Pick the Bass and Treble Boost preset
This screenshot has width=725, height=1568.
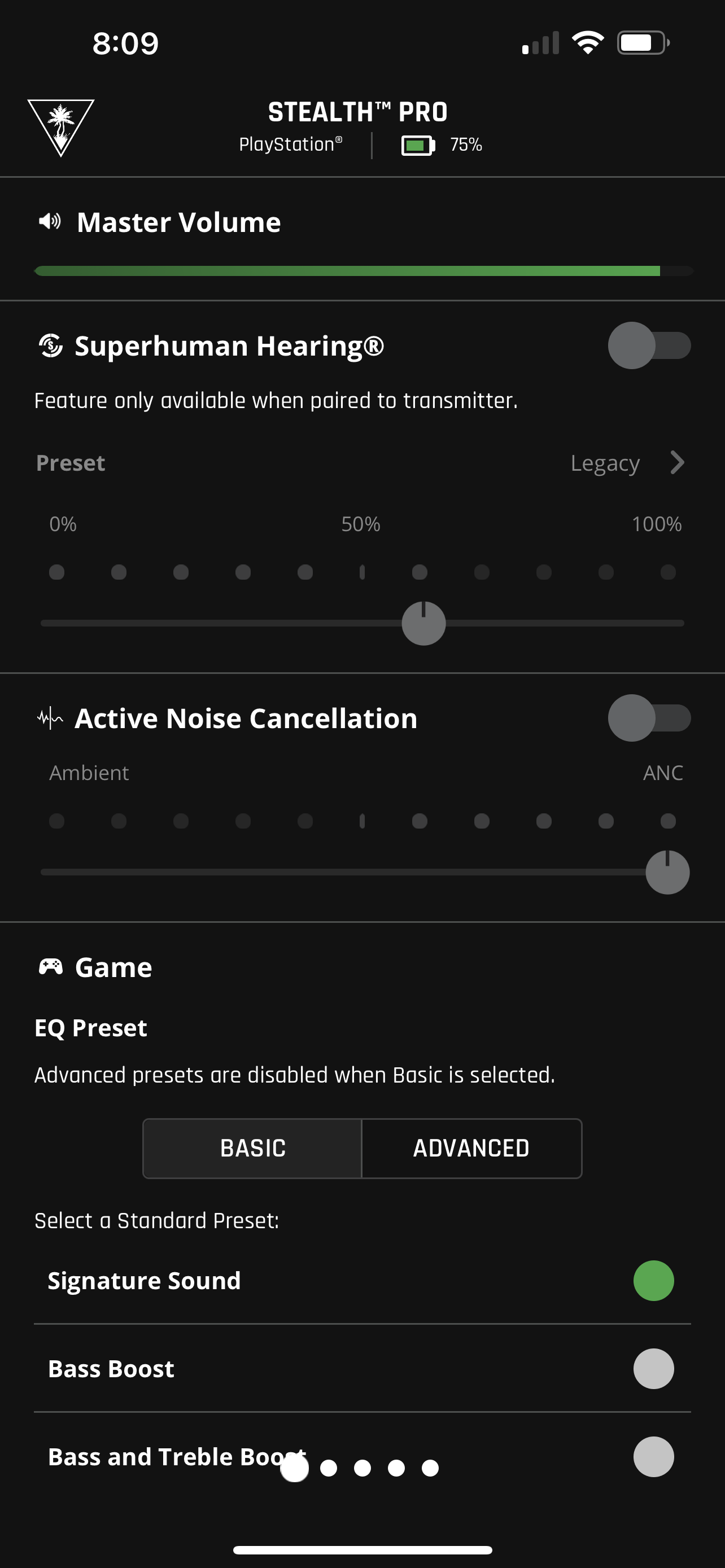pos(653,1457)
